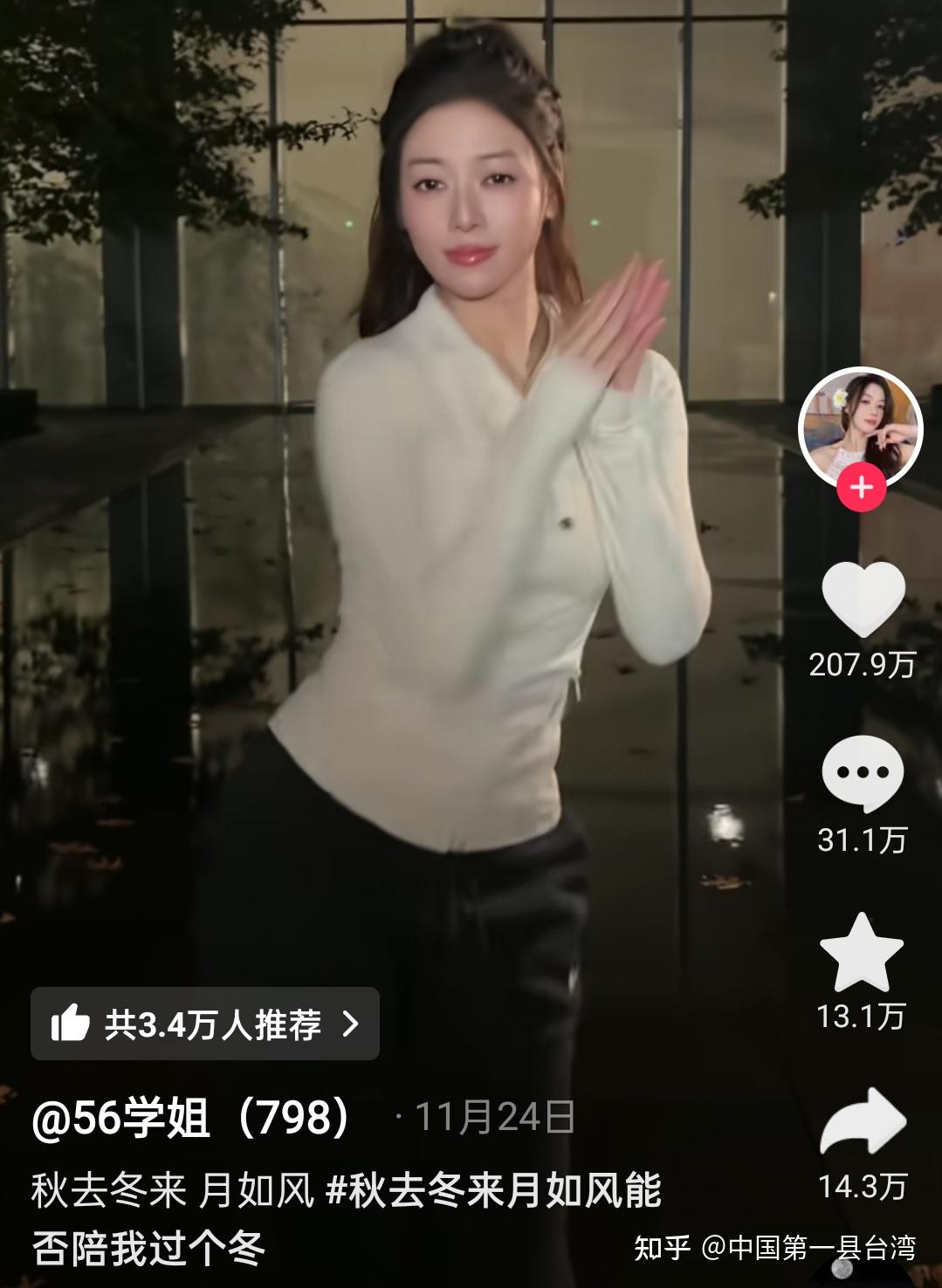Share this video via the arrow icon

coord(863,1121)
